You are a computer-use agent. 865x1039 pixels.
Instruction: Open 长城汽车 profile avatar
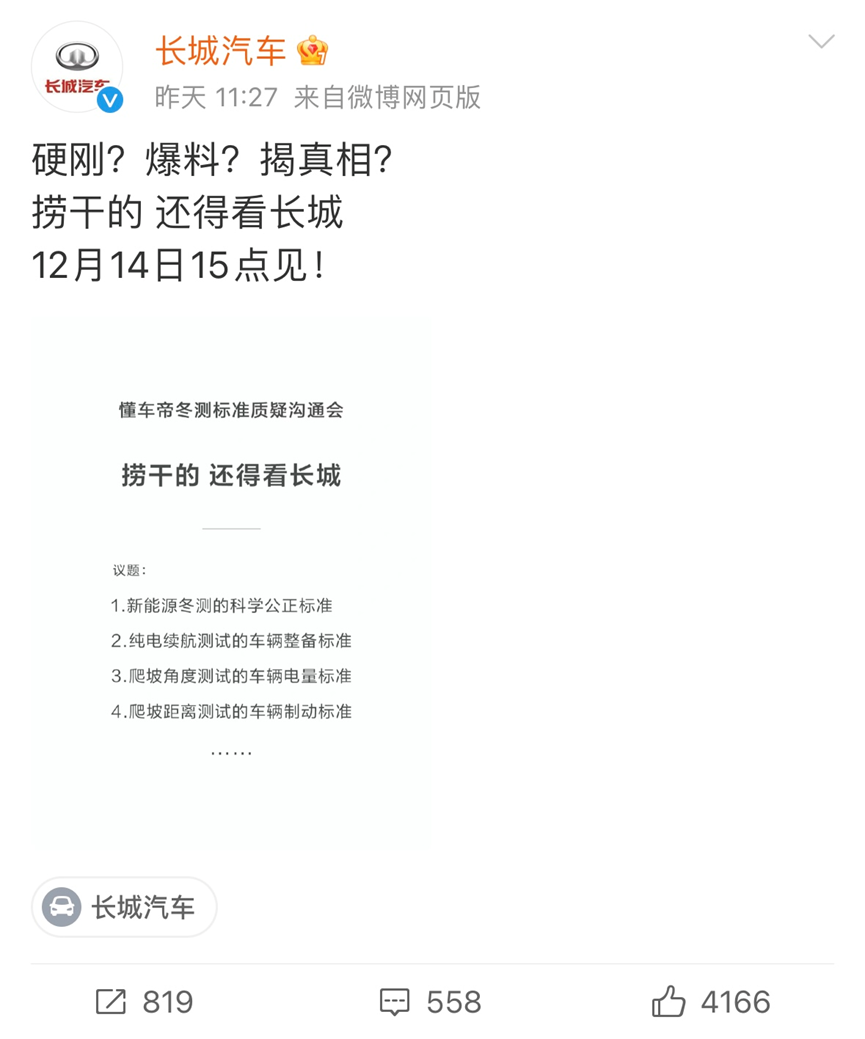coord(76,68)
